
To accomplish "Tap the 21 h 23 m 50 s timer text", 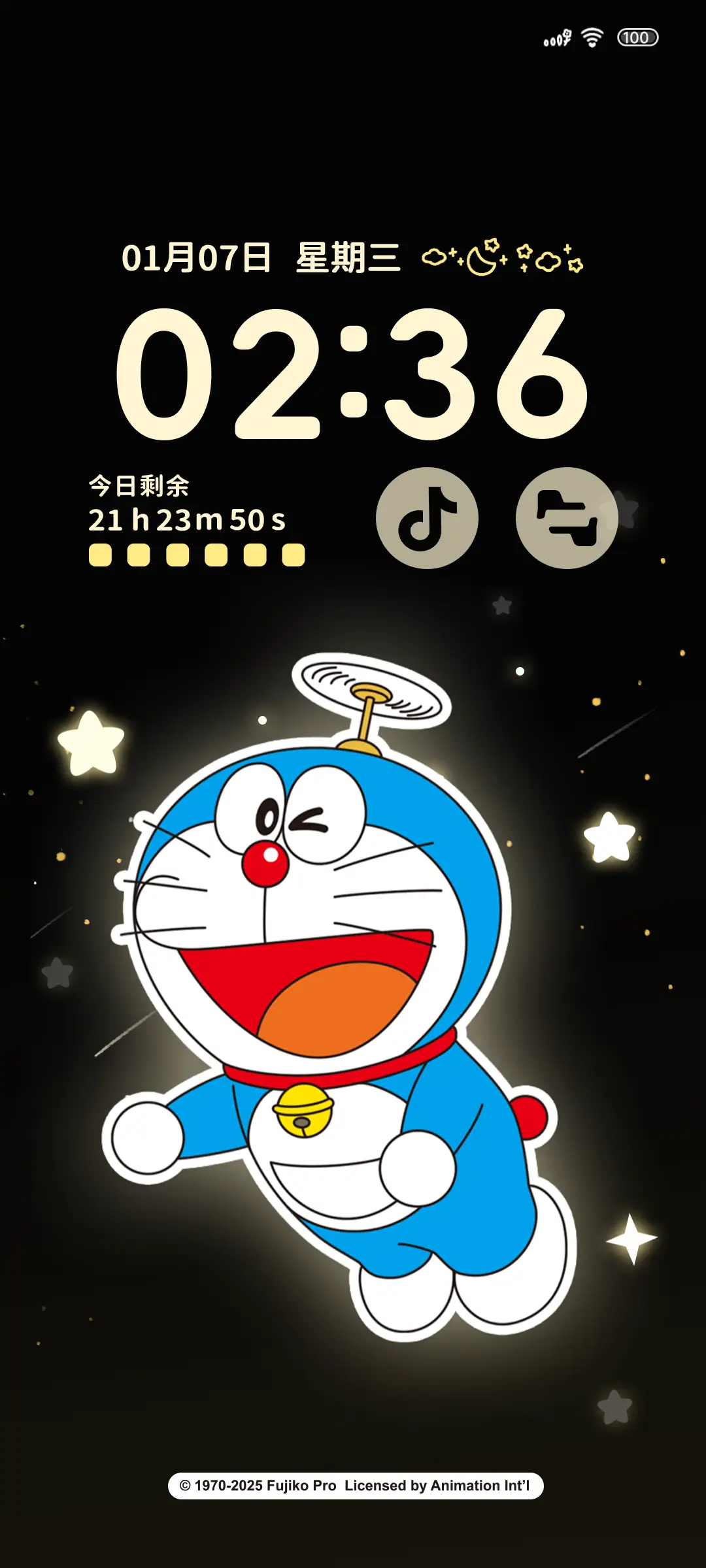I will 190,521.
